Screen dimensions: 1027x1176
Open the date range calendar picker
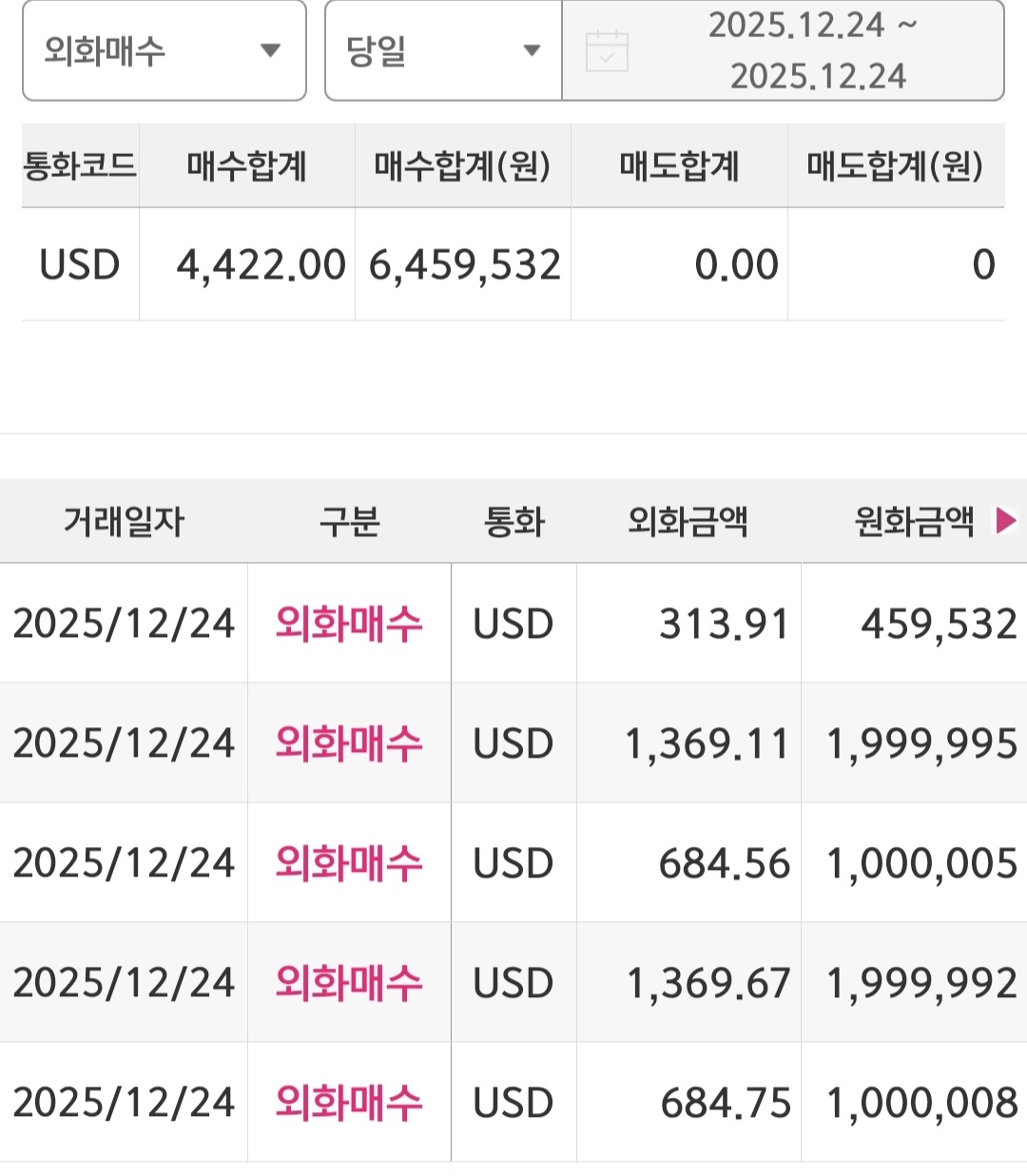point(607,51)
